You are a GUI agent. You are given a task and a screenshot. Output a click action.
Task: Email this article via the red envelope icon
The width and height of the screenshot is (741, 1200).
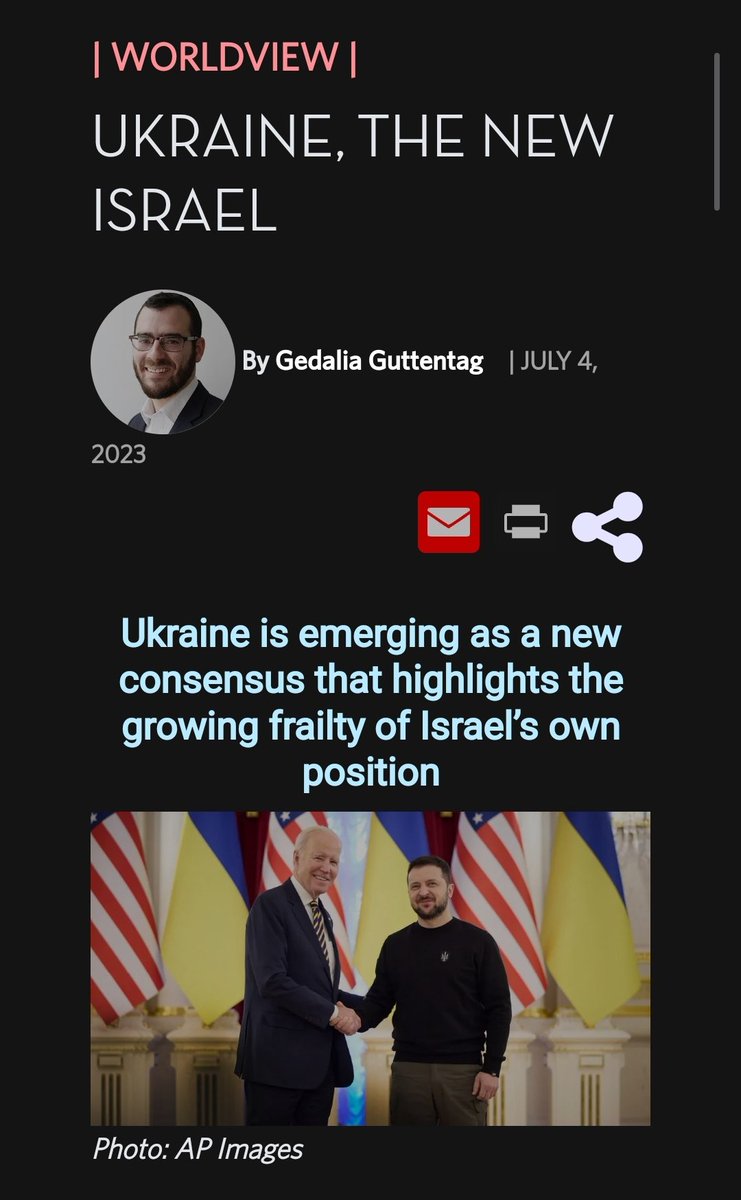(448, 521)
